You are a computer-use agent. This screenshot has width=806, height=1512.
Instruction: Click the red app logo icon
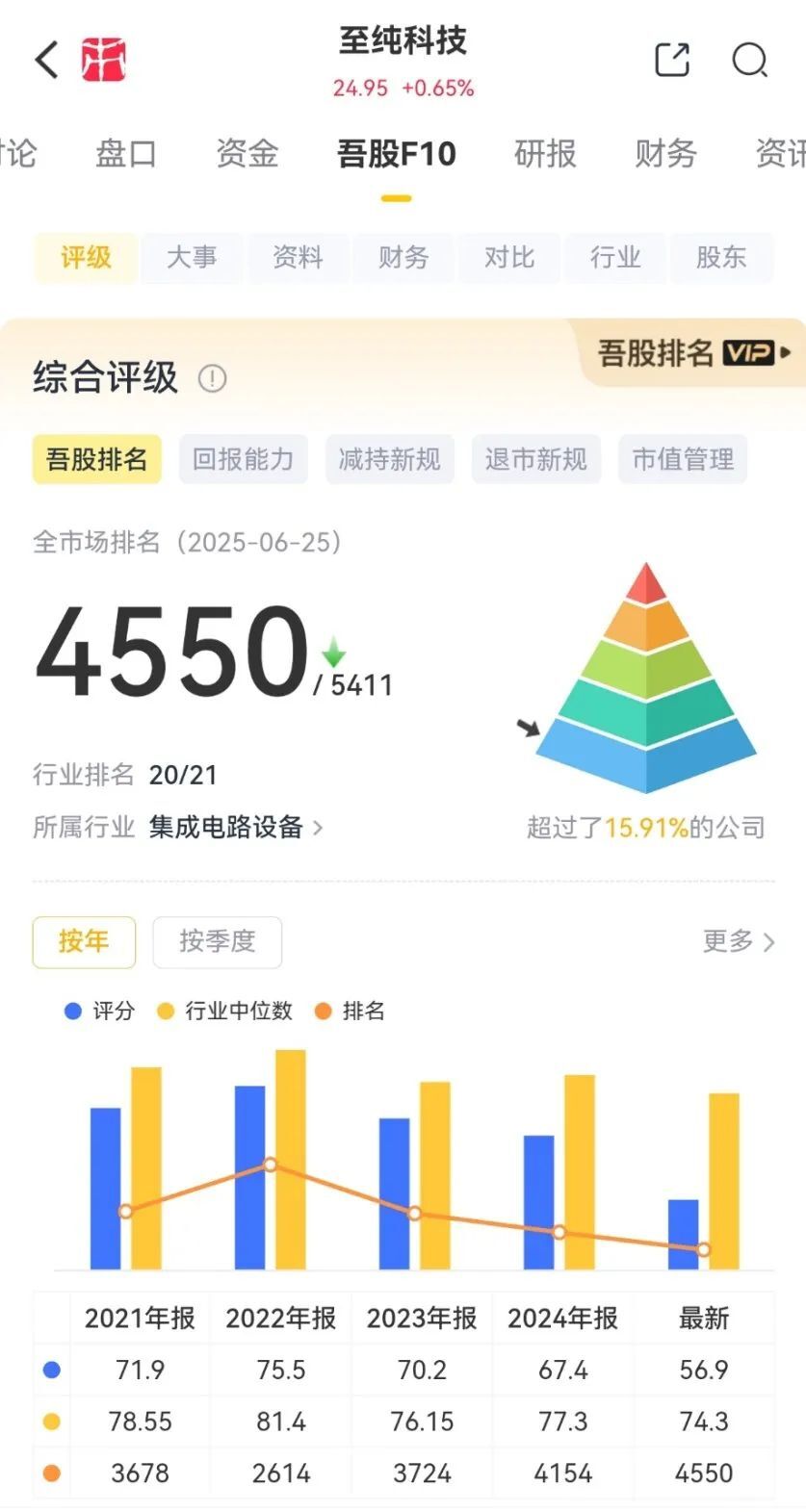click(x=102, y=59)
